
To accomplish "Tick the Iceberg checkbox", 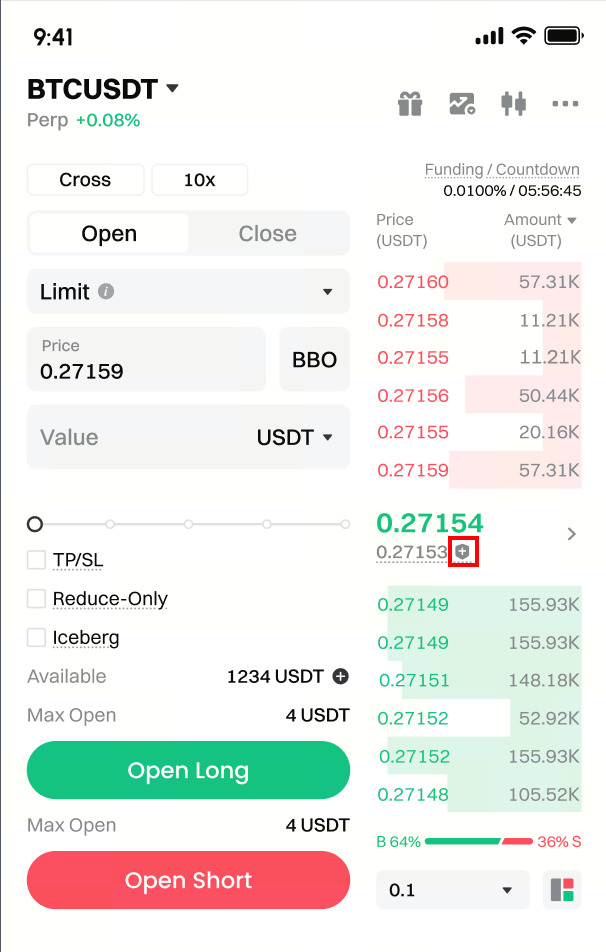I will click(37, 637).
